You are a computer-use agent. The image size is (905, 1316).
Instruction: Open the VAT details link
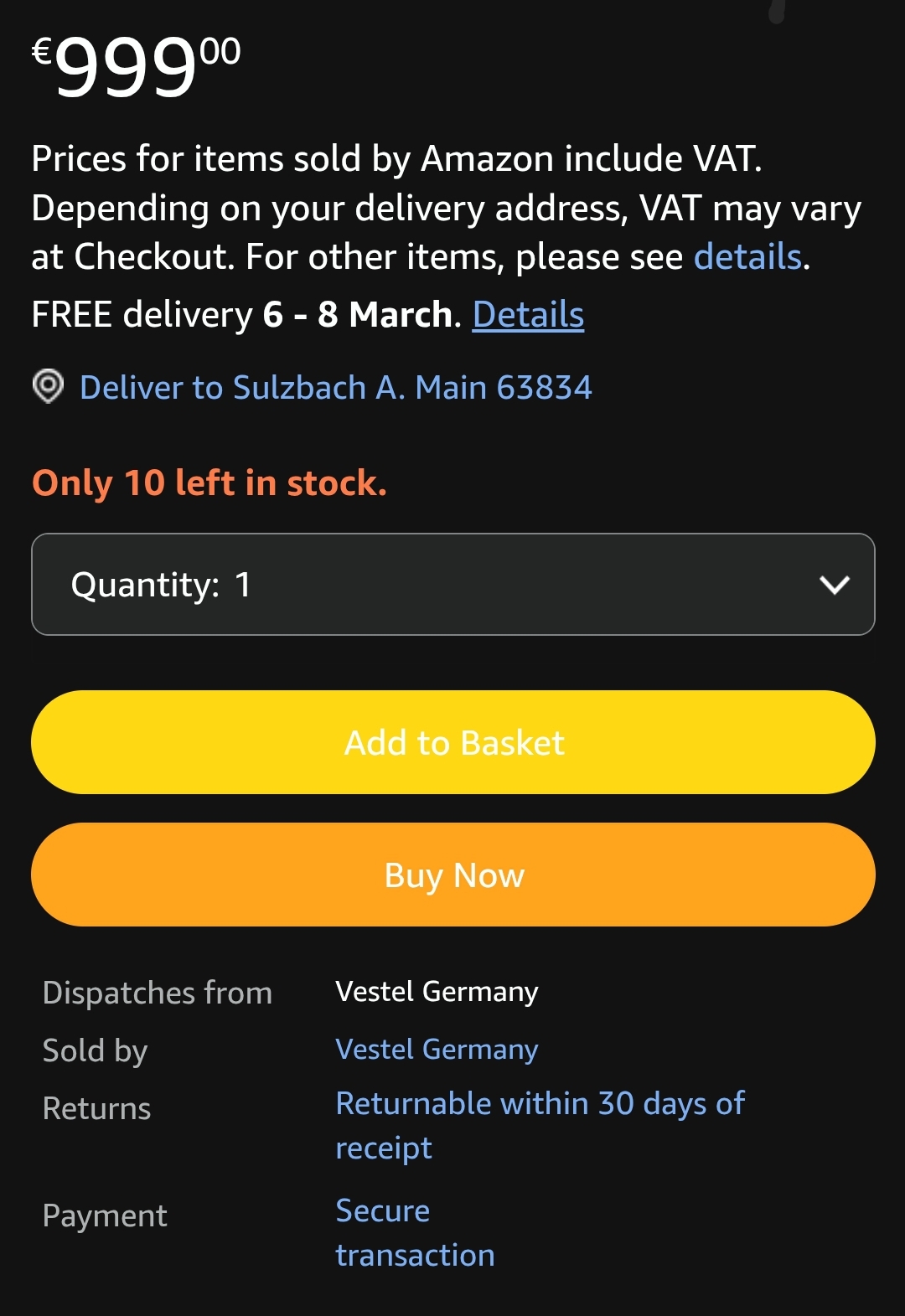pos(747,257)
